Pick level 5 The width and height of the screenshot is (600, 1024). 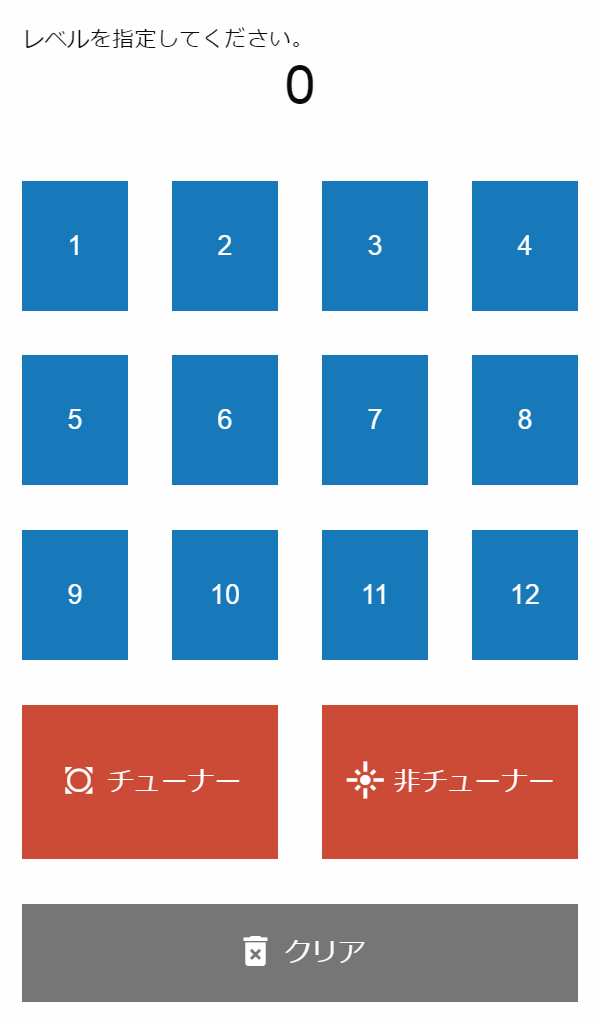point(75,420)
